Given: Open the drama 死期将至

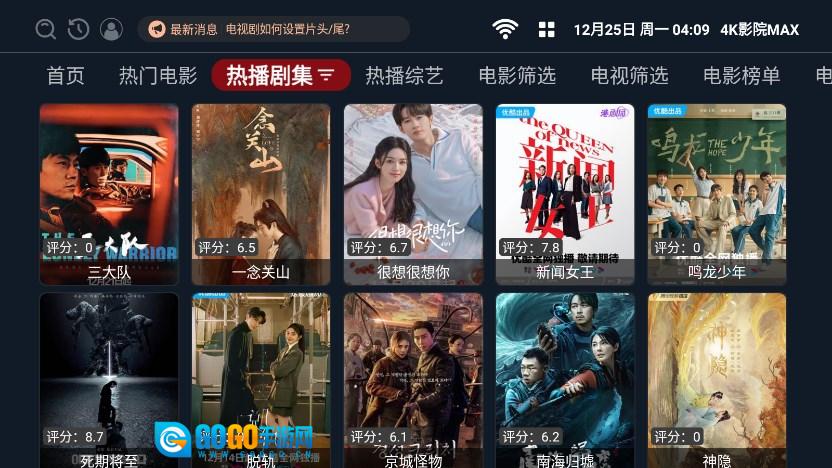Looking at the screenshot, I should [109, 380].
